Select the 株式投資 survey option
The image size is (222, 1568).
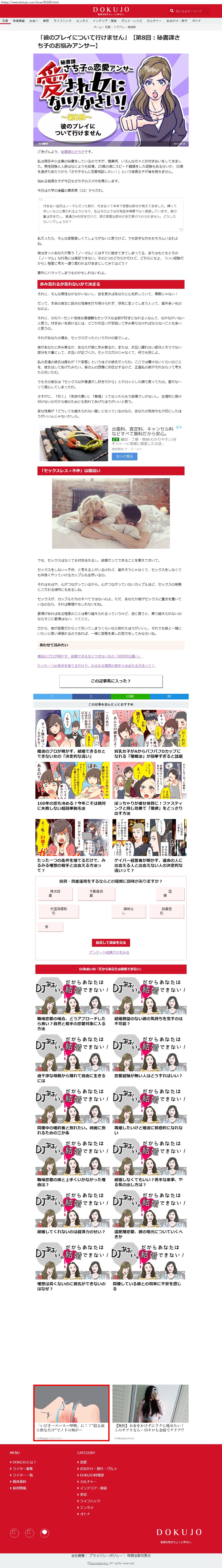55,893
